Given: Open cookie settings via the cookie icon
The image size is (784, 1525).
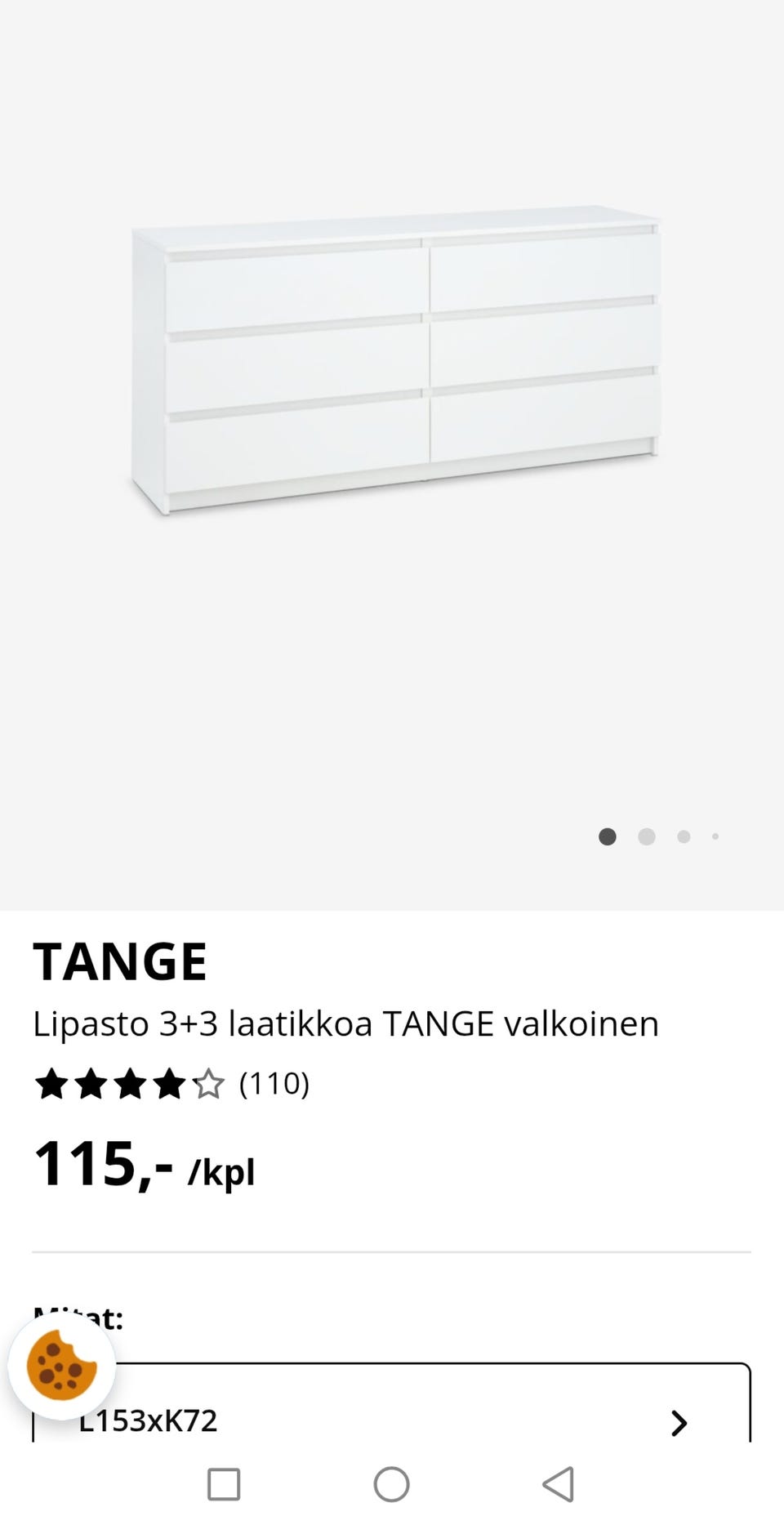Looking at the screenshot, I should click(x=61, y=1367).
